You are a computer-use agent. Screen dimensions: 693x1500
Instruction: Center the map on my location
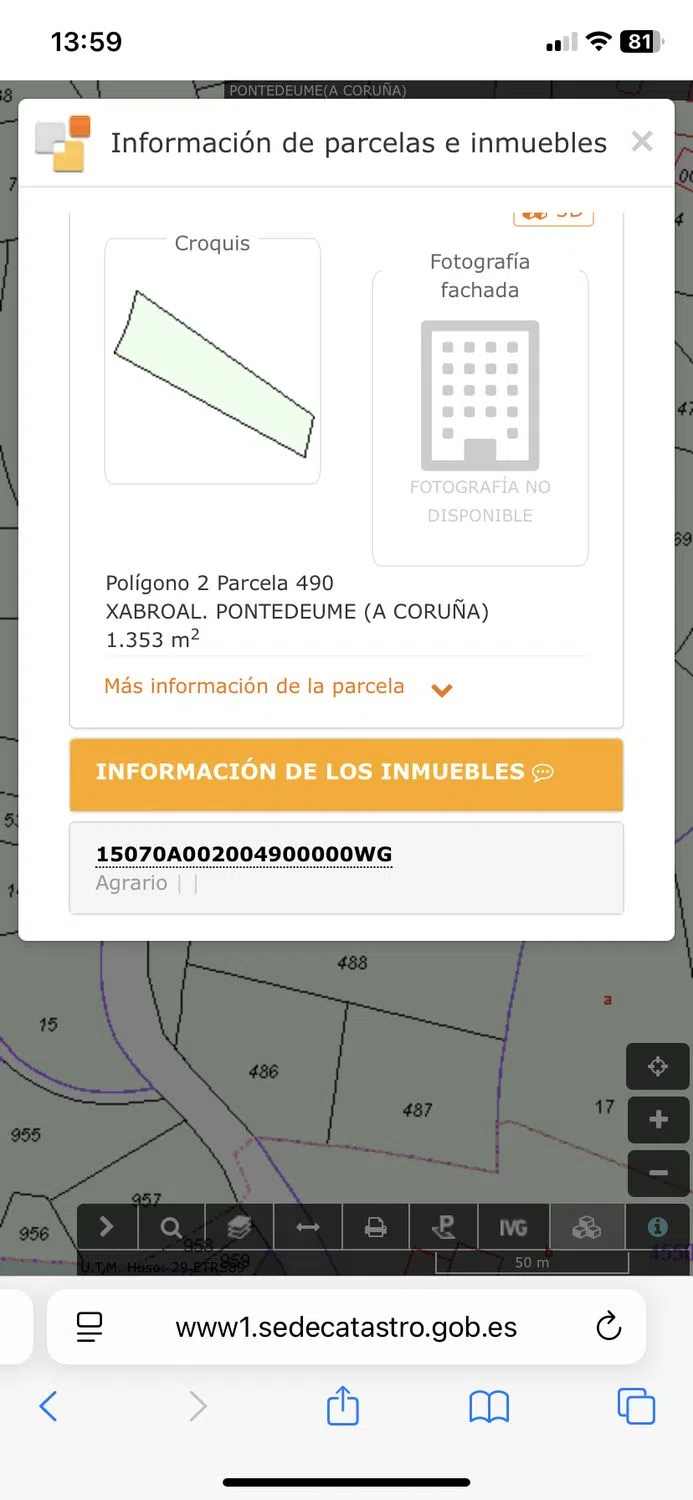(657, 1067)
